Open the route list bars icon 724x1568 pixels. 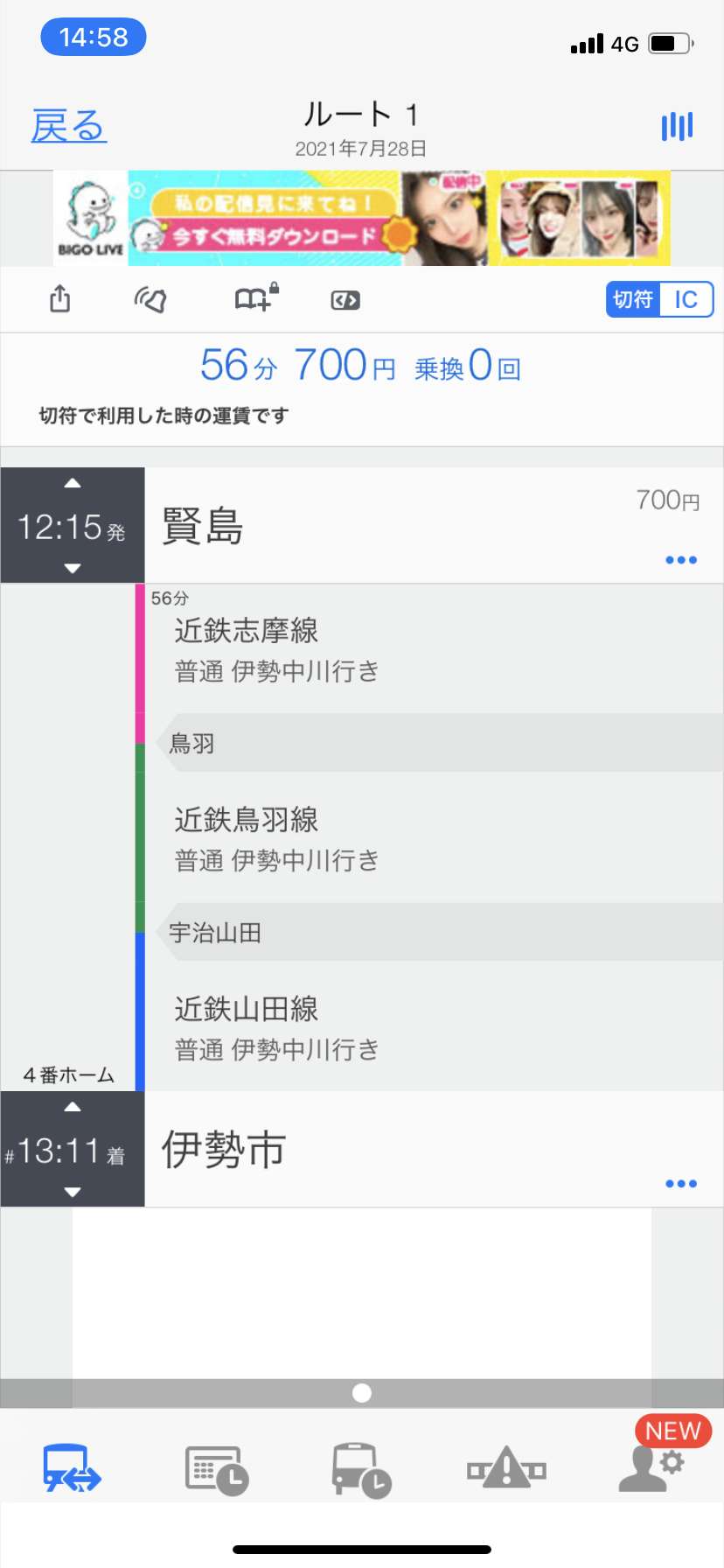pos(677,126)
